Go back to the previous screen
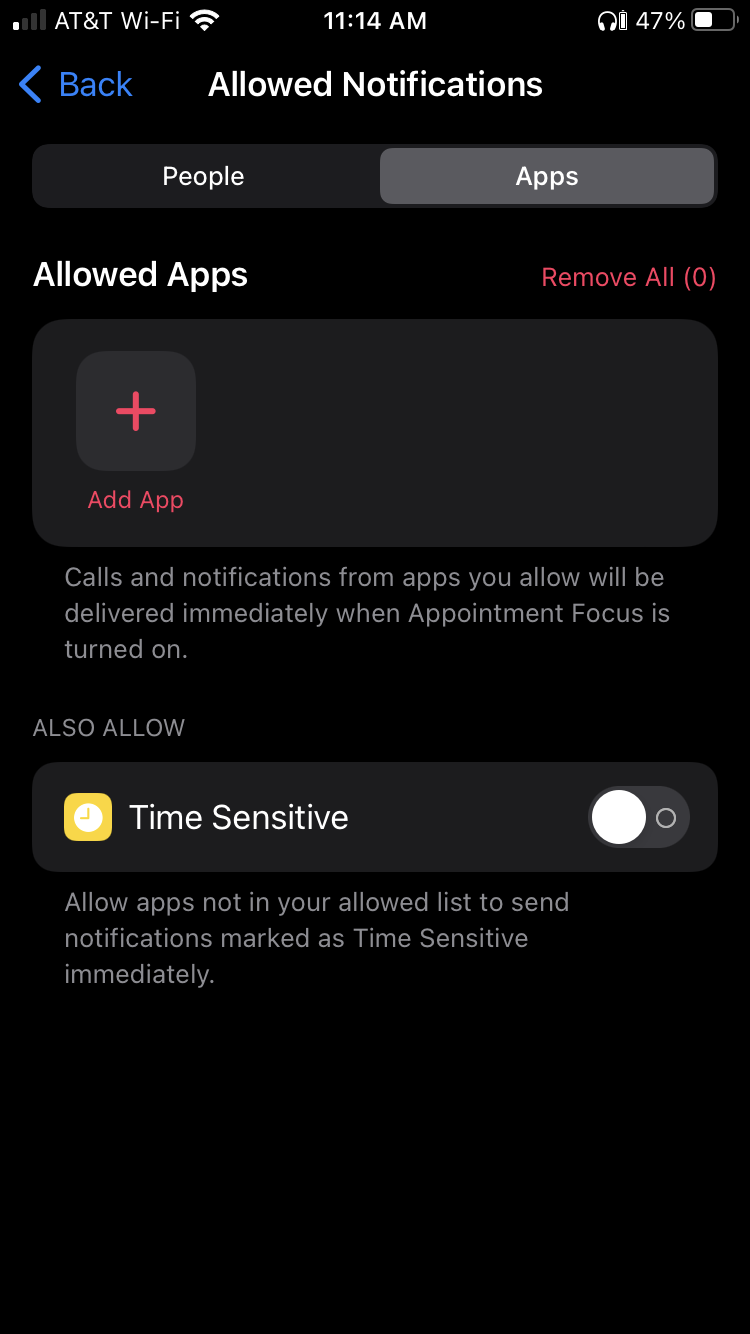 point(76,85)
